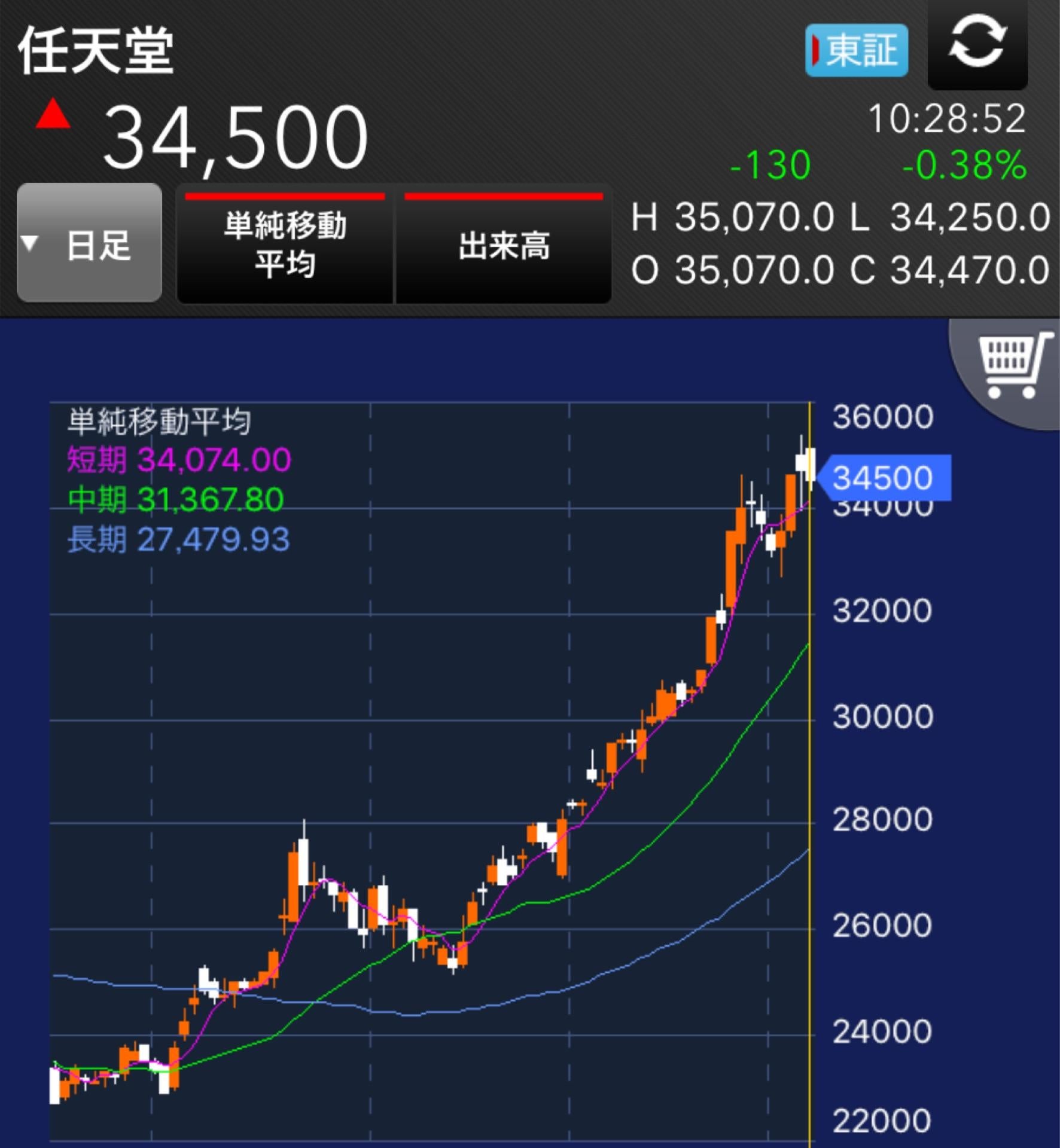The width and height of the screenshot is (1060, 1148).
Task: Select the 単純移動平均 indicator button
Action: (x=284, y=242)
